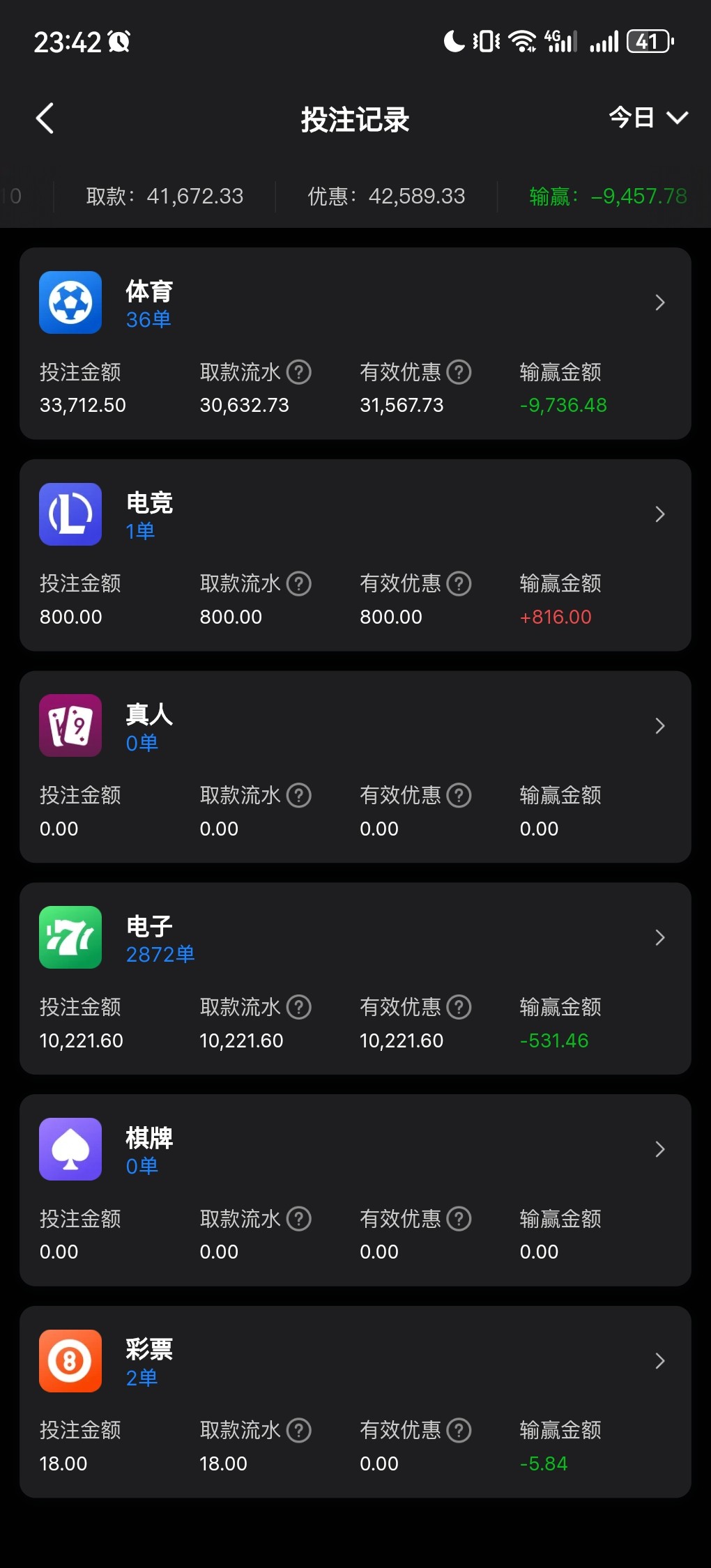Open the 今日 date filter dropdown

click(648, 118)
